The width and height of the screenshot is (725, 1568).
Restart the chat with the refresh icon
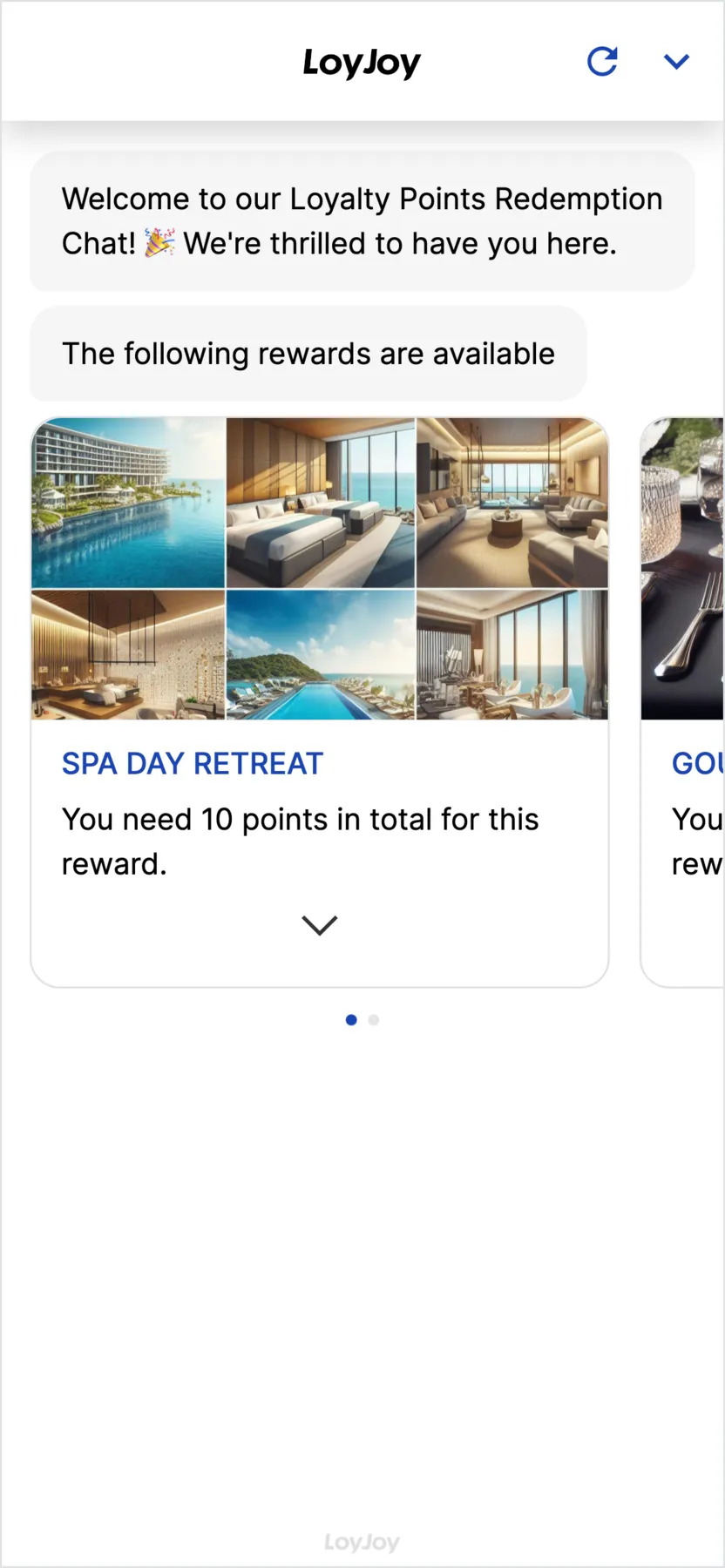(602, 61)
